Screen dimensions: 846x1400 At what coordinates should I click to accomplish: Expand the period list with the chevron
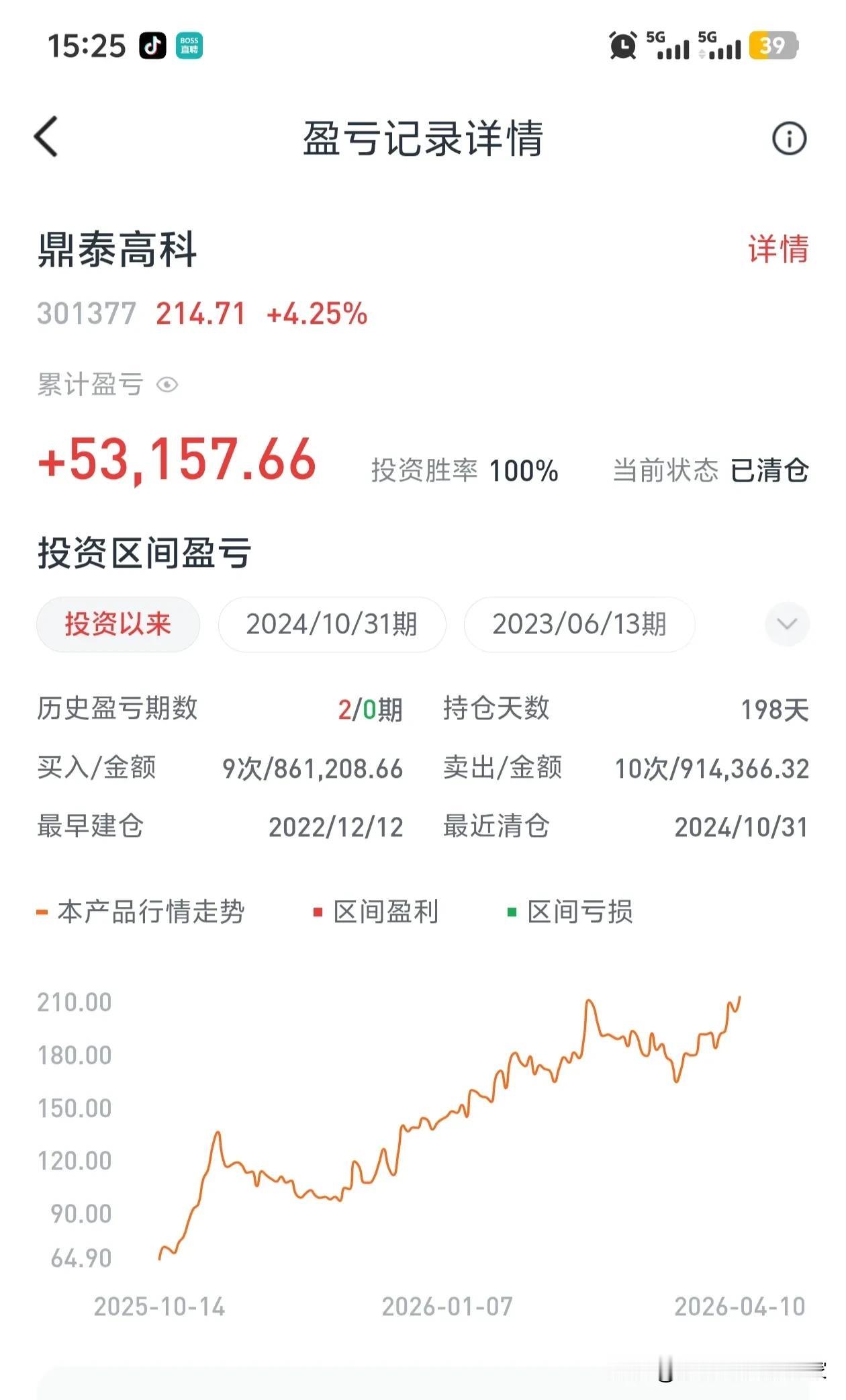pos(786,624)
